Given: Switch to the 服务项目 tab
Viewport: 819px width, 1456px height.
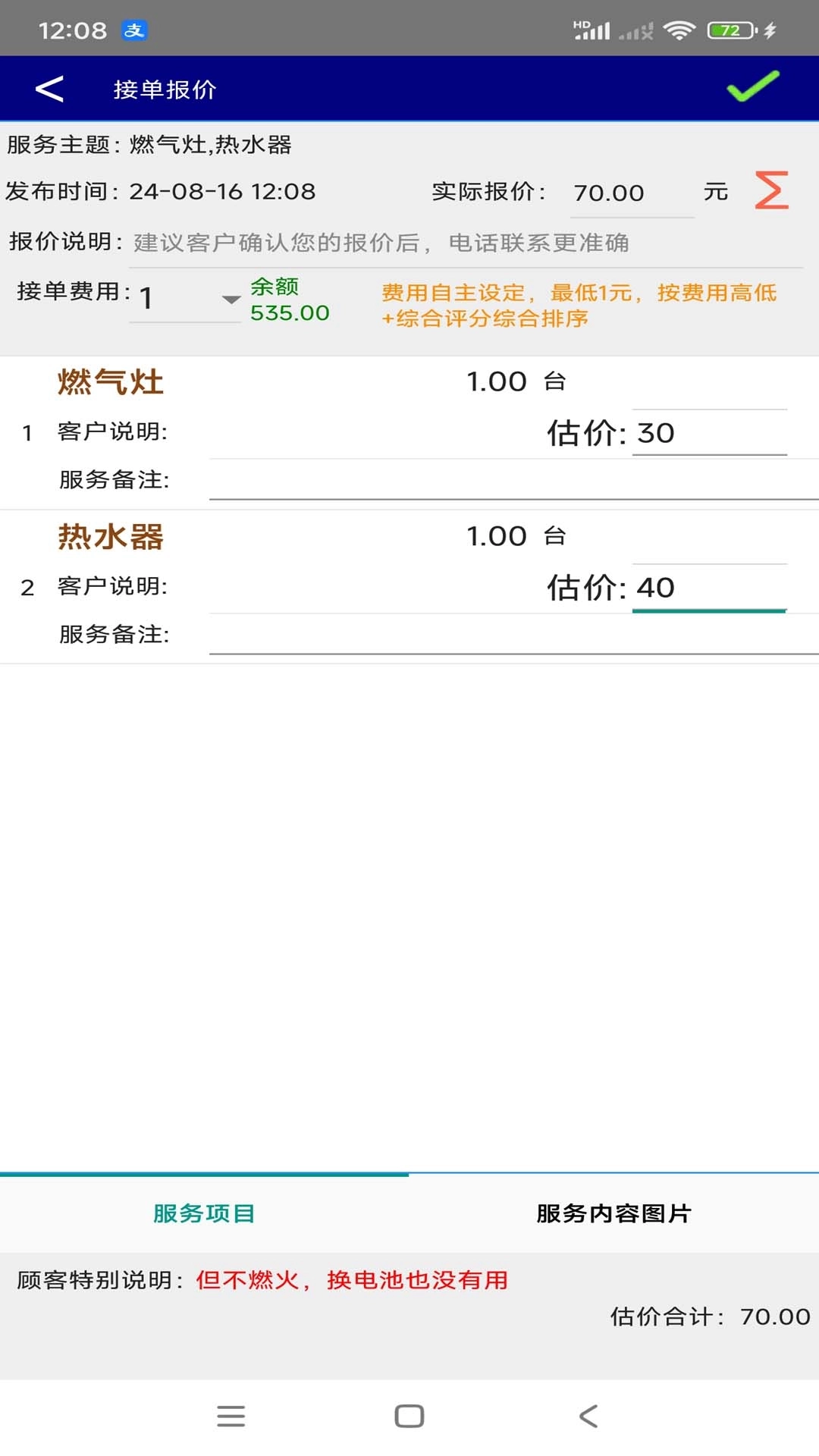Looking at the screenshot, I should (202, 1213).
